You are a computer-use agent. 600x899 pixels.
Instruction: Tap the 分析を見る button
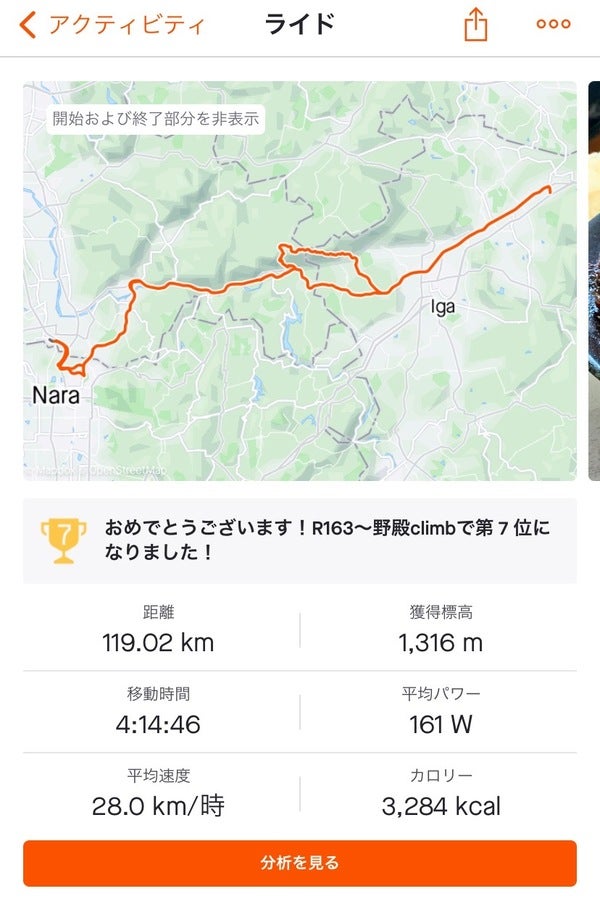[x=300, y=862]
